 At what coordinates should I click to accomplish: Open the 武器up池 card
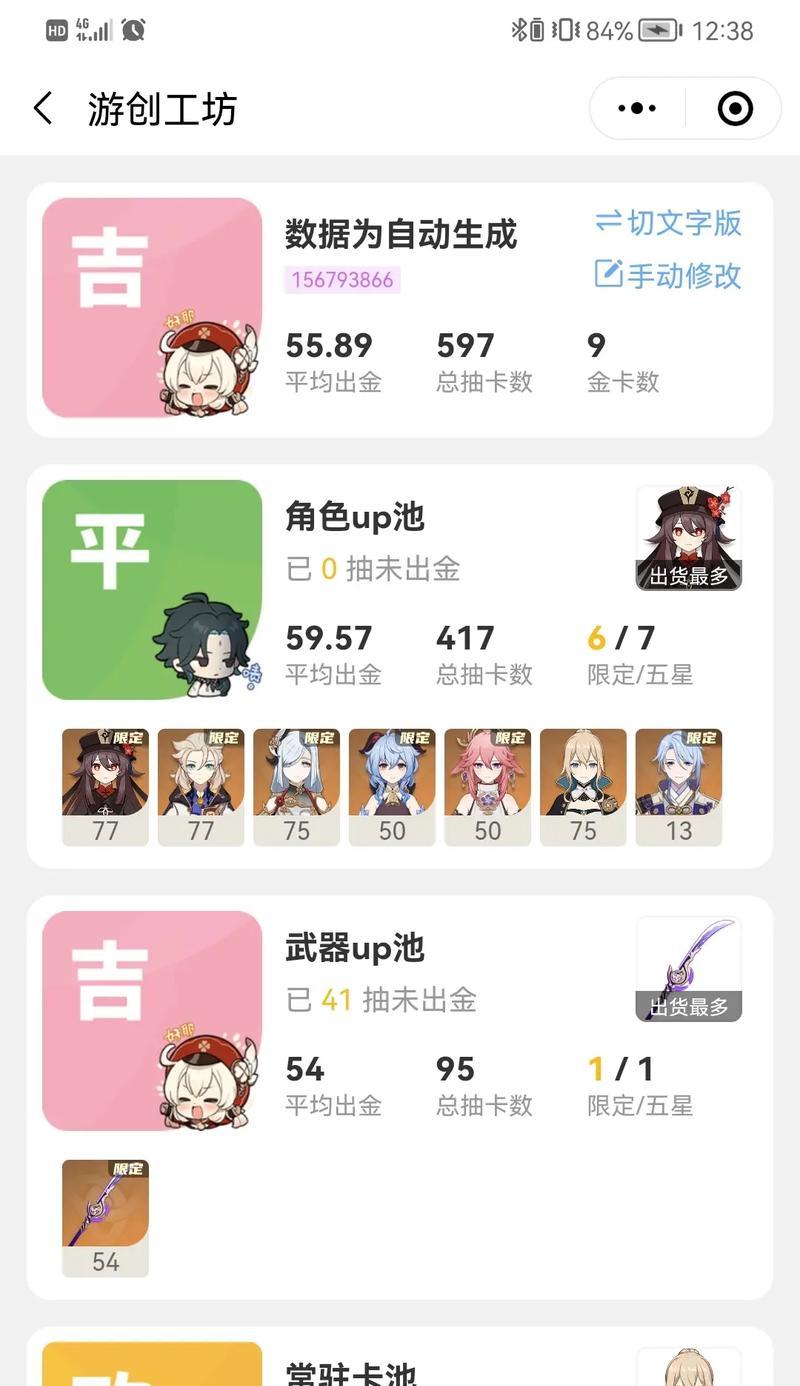[355, 948]
